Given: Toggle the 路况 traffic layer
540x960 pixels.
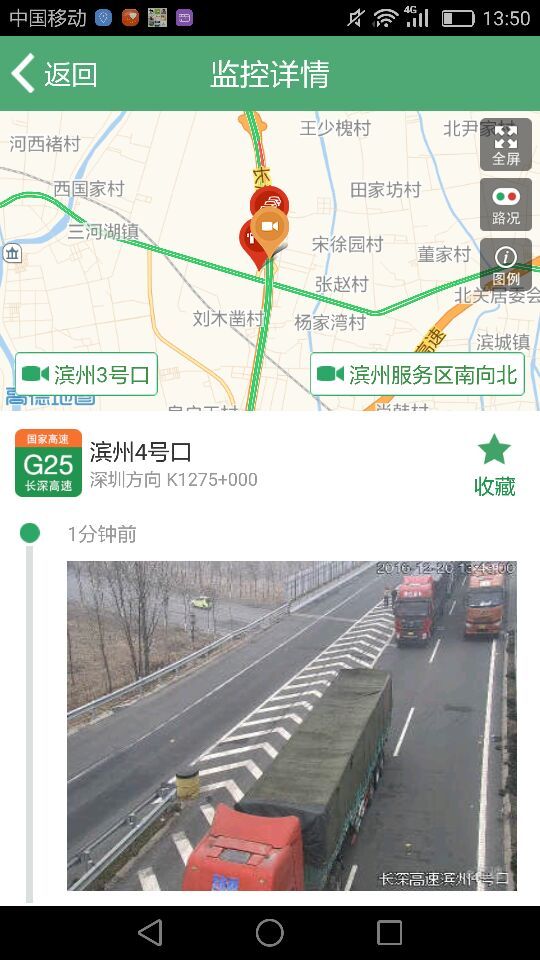Looking at the screenshot, I should pos(506,205).
